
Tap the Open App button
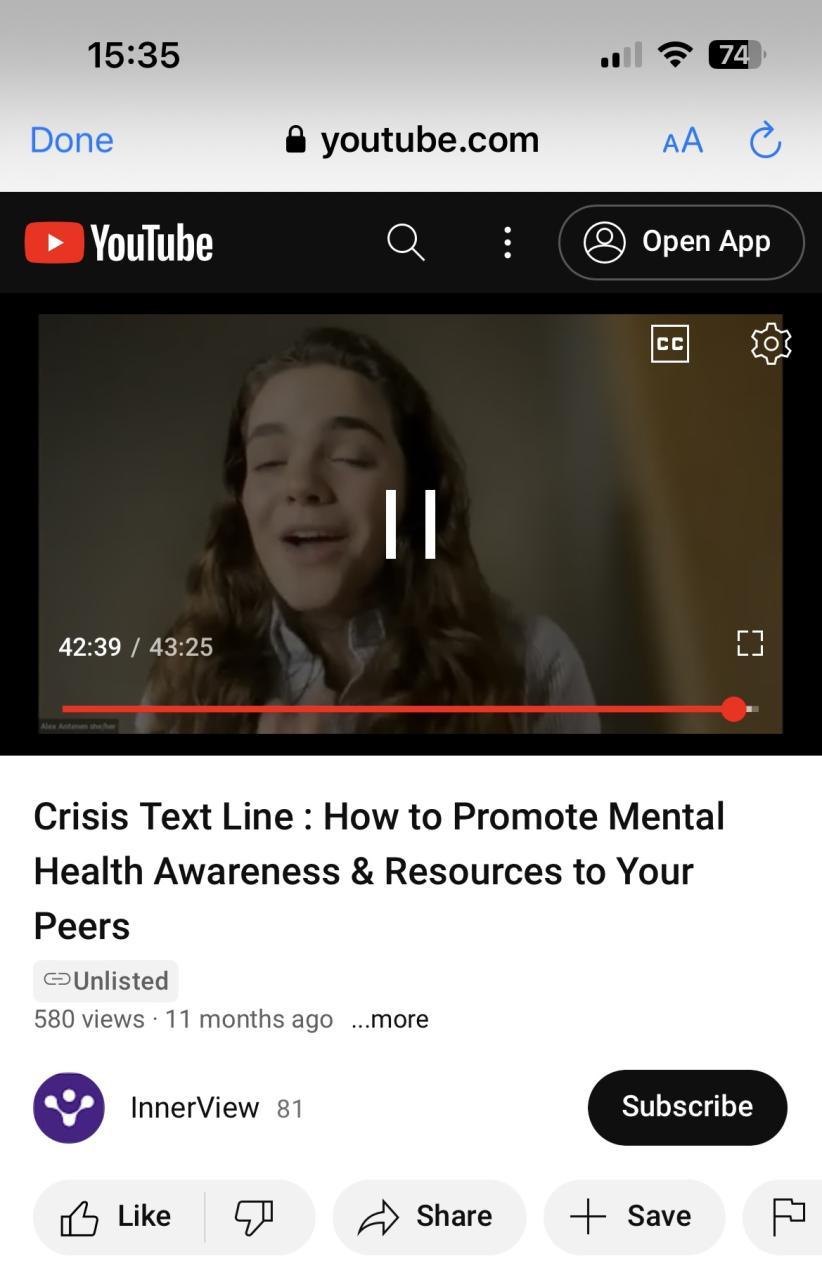coord(681,242)
